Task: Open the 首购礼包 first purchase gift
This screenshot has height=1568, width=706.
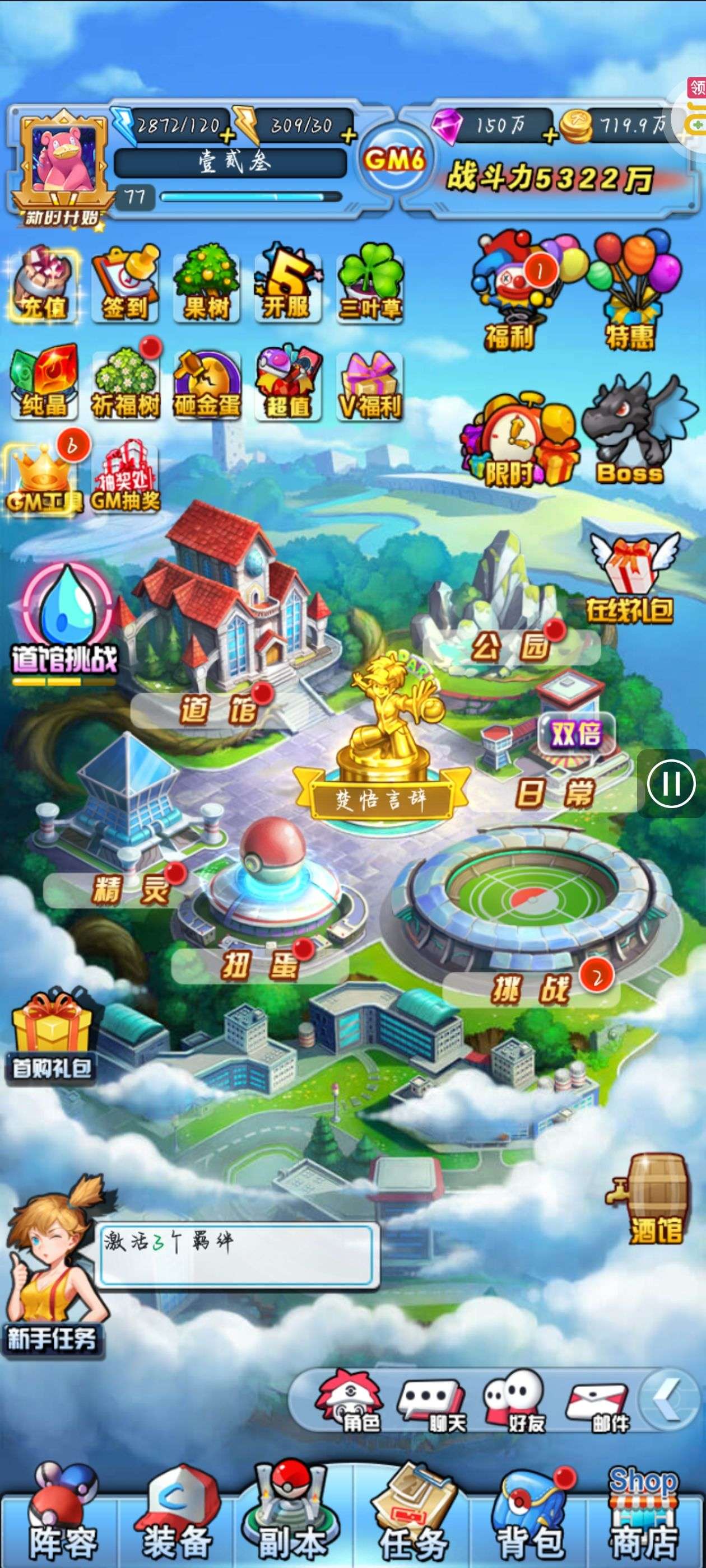Action: pos(52,1038)
